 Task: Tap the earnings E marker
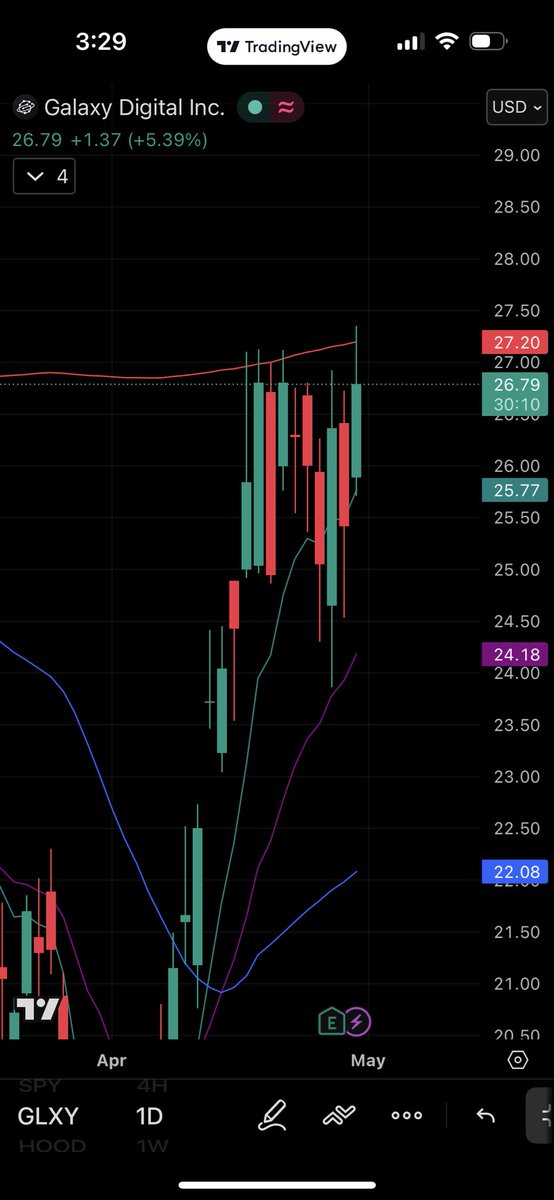point(331,1022)
